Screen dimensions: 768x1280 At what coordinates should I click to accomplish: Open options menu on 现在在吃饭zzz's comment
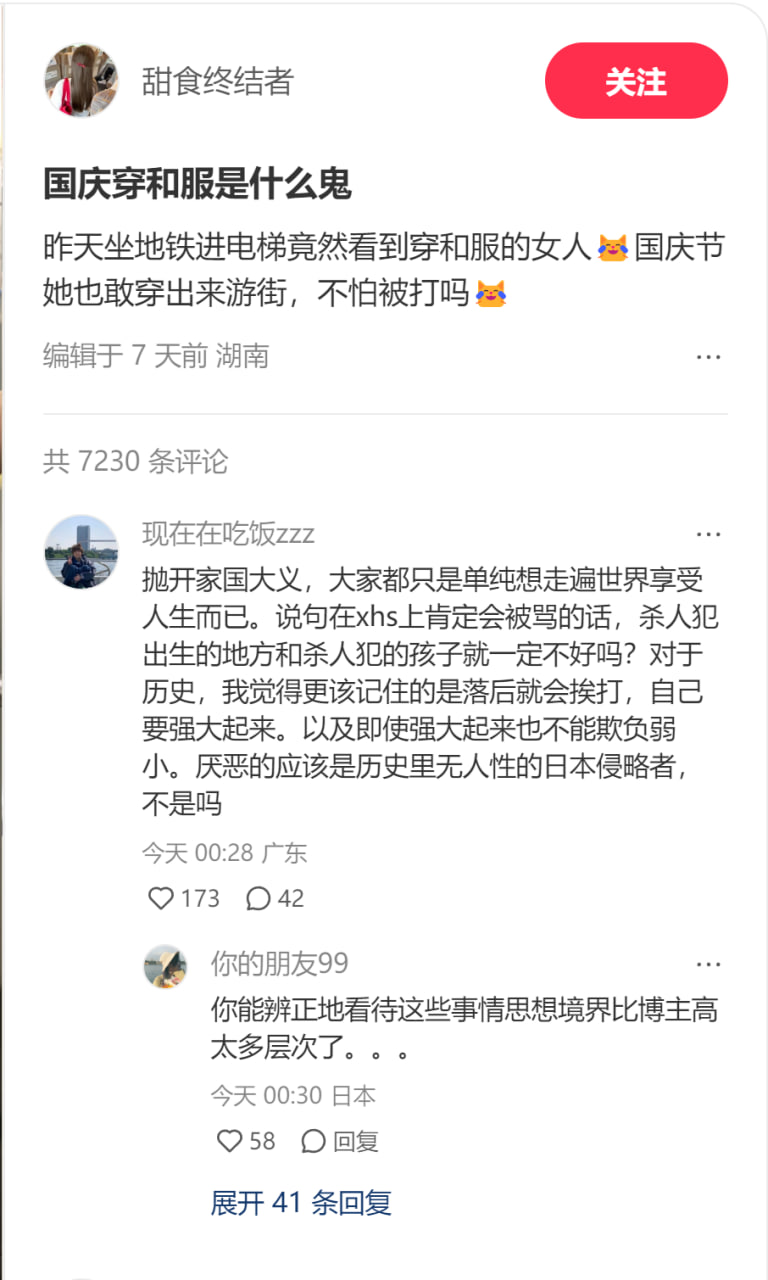click(x=710, y=533)
